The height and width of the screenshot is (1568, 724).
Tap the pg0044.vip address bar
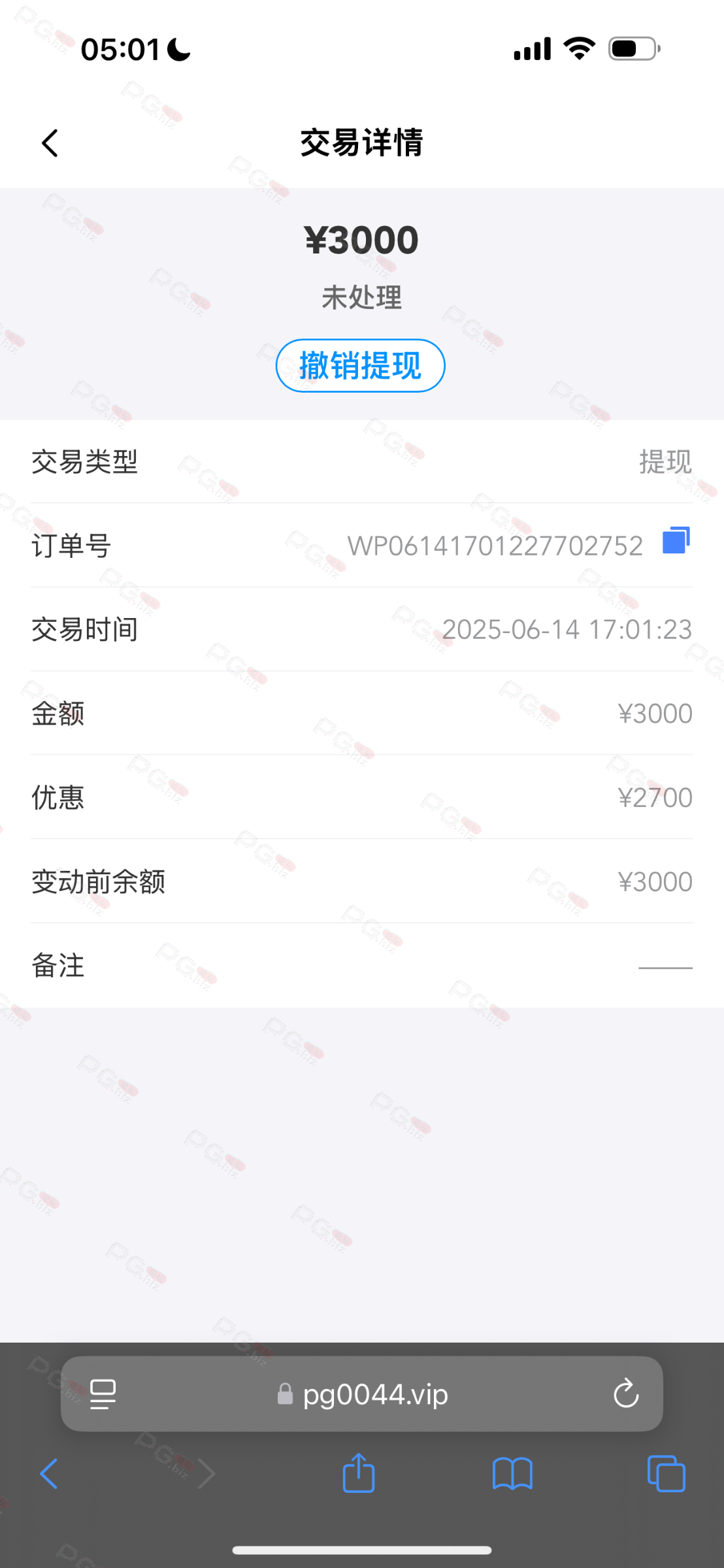[362, 1394]
